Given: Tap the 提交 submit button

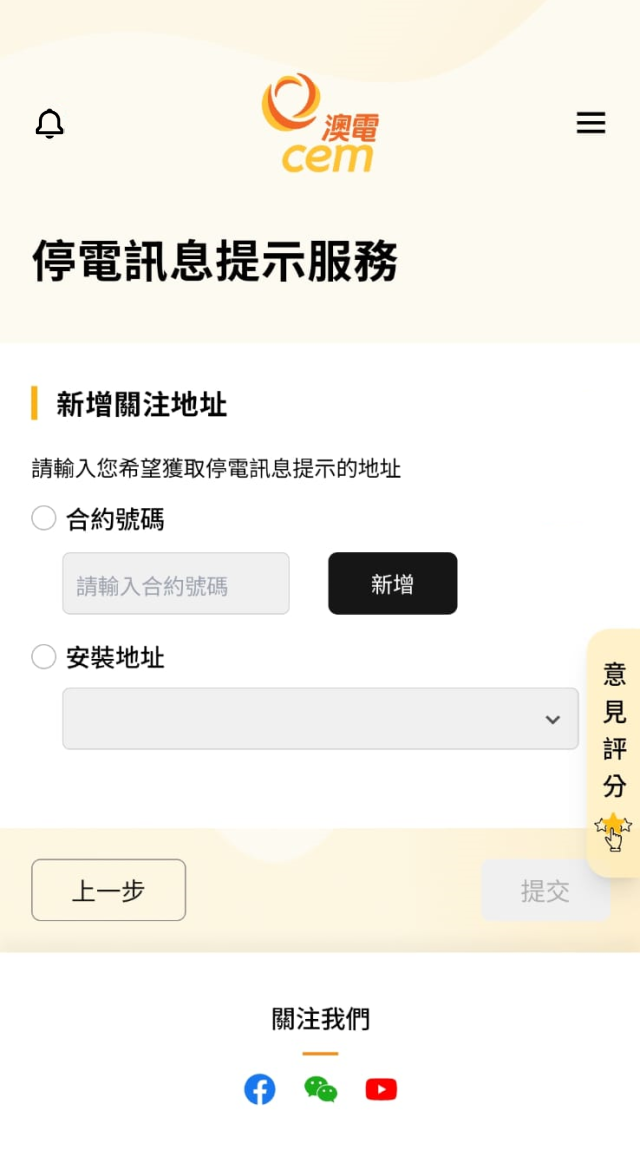Looking at the screenshot, I should pos(545,890).
